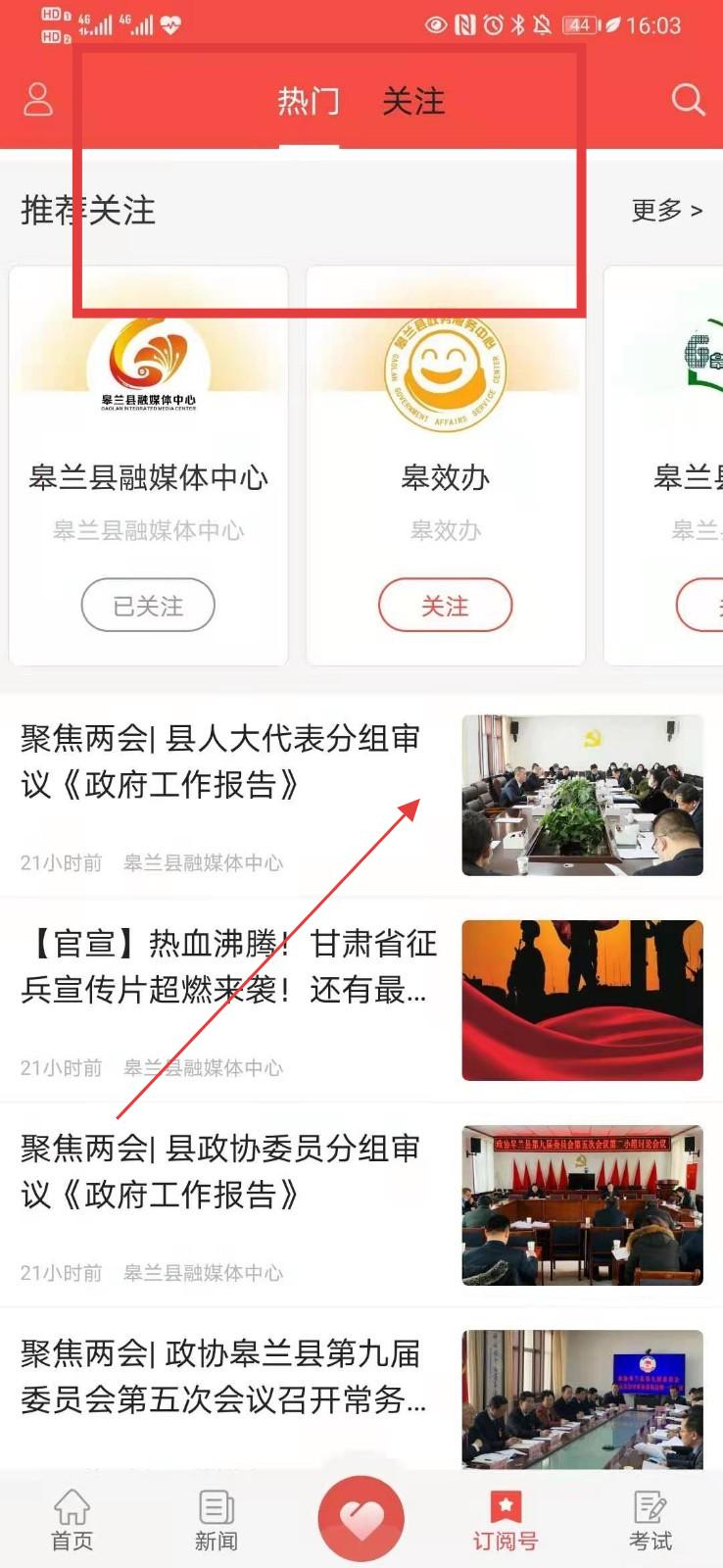Switch to the 热门 top tab

click(309, 100)
